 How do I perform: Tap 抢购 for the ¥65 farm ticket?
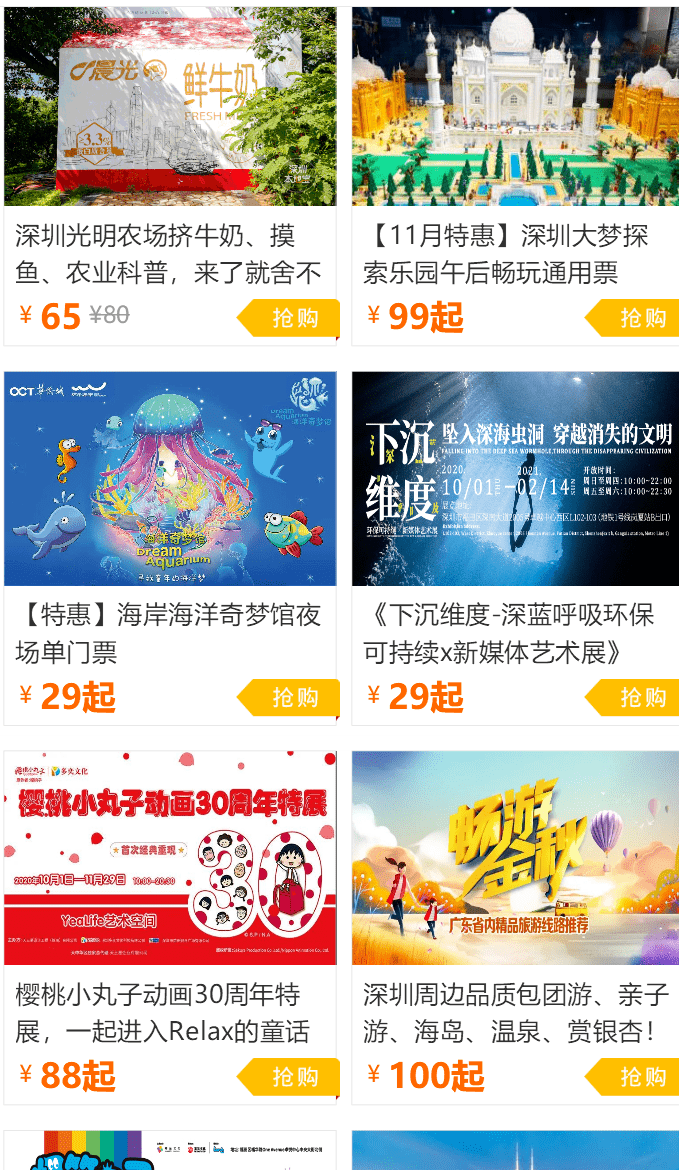292,318
